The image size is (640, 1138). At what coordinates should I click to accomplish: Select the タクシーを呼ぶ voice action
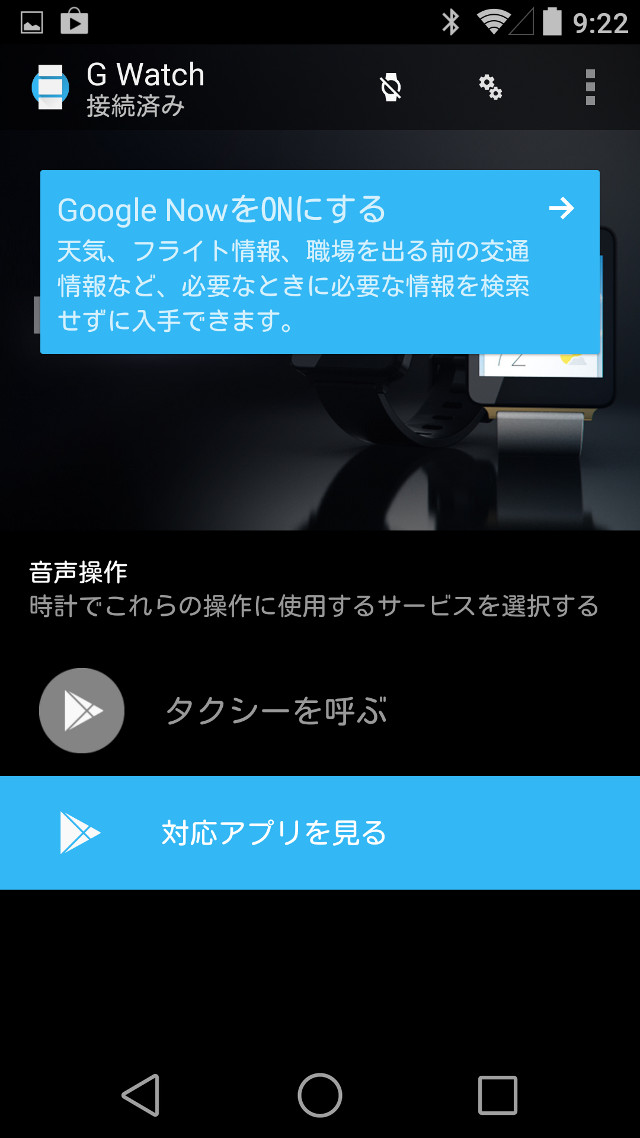(x=320, y=711)
